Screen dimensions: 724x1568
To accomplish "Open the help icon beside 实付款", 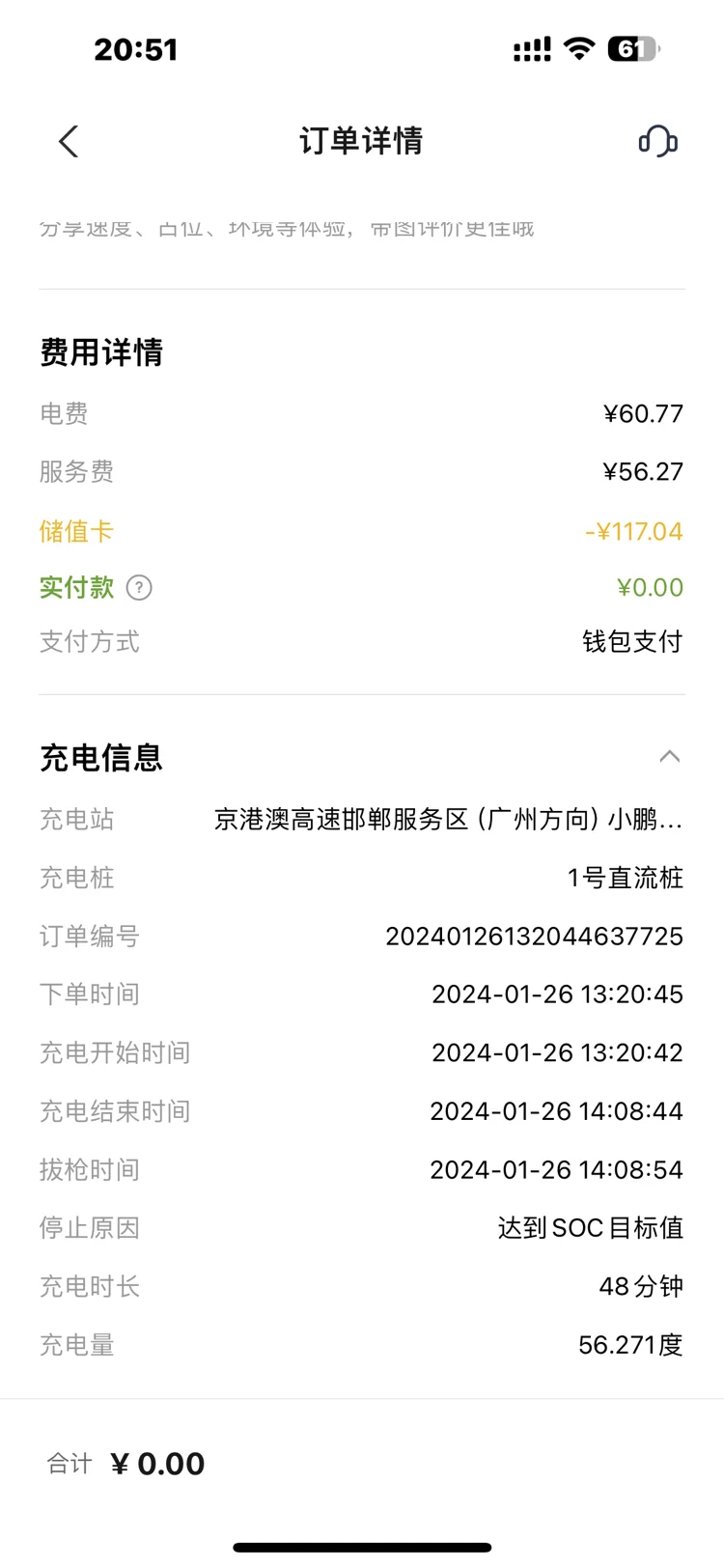I will (x=139, y=588).
